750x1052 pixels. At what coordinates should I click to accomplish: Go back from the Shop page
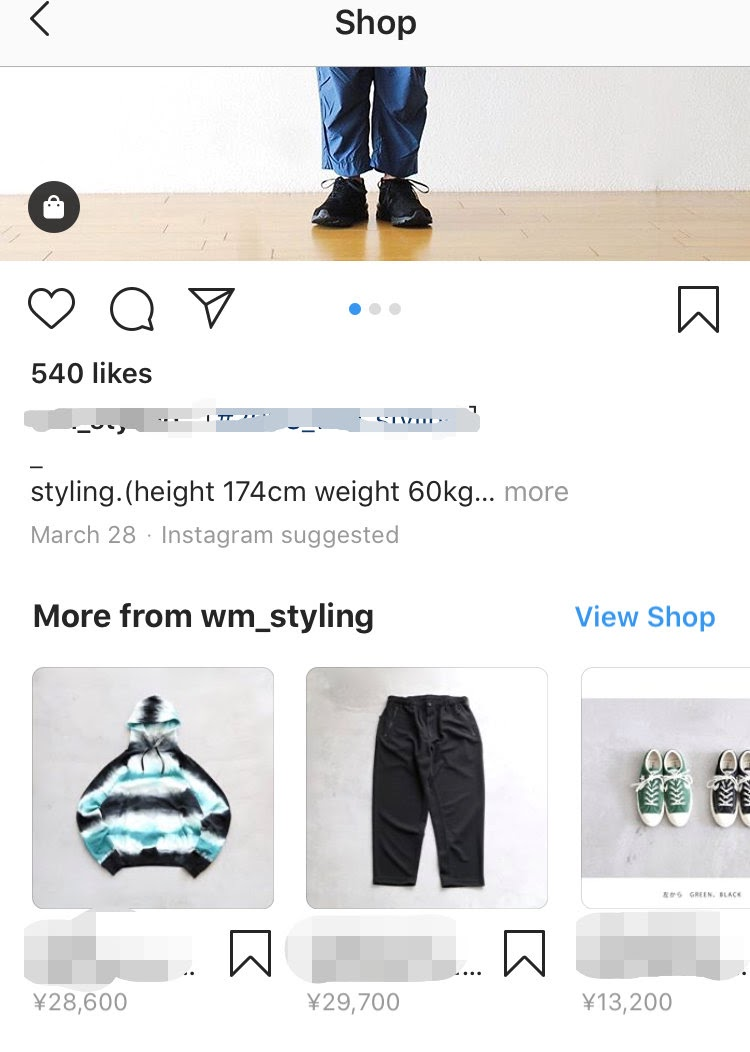coord(40,22)
